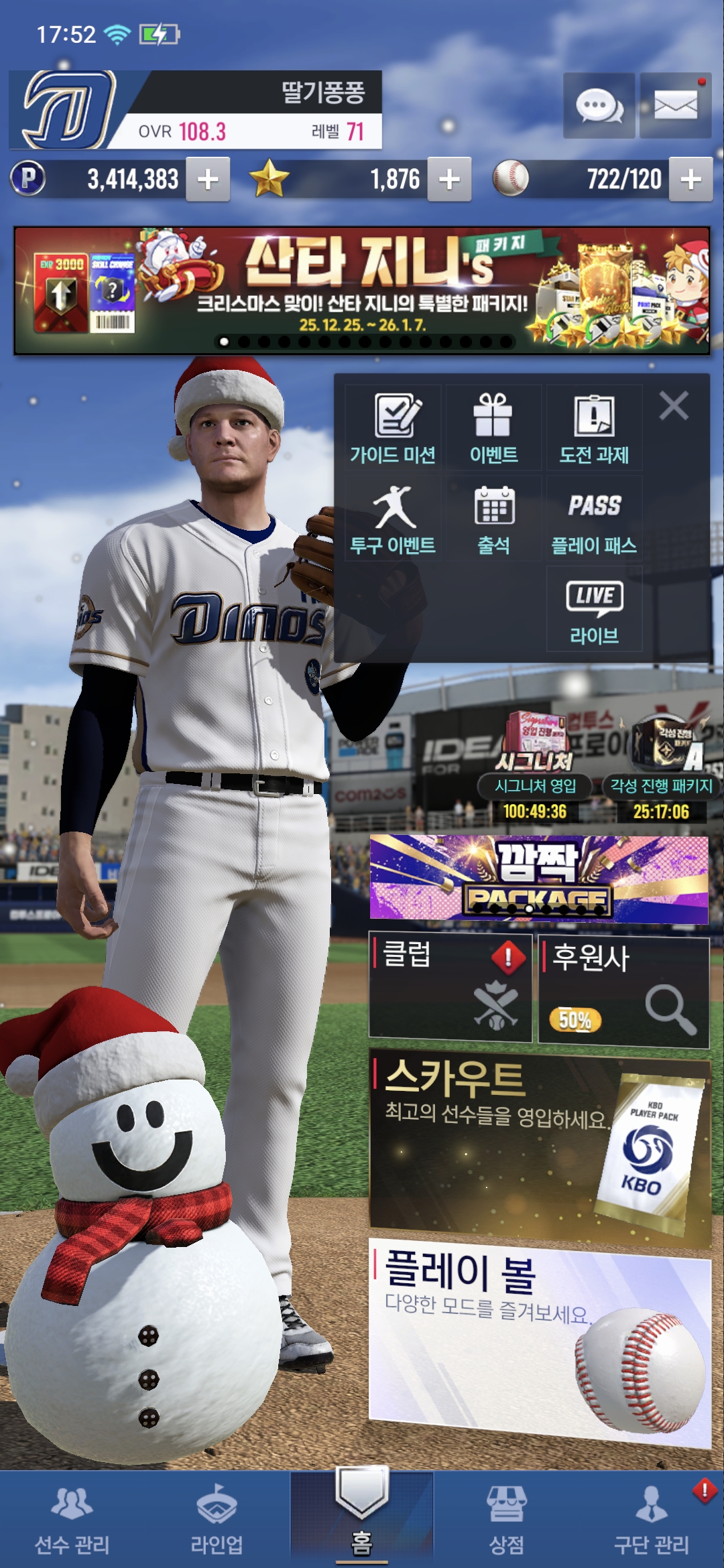
Task: Add more stars with the plus button
Action: 449,180
